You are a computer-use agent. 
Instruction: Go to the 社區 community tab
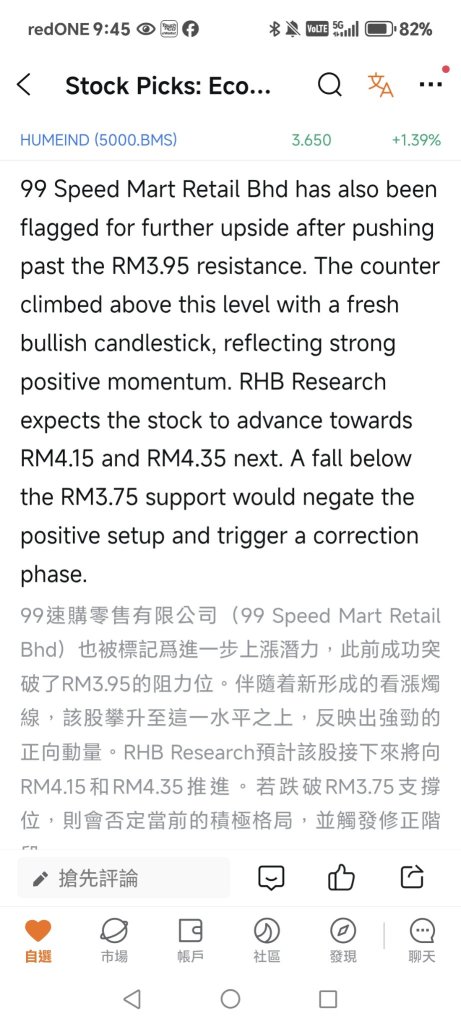[x=267, y=940]
